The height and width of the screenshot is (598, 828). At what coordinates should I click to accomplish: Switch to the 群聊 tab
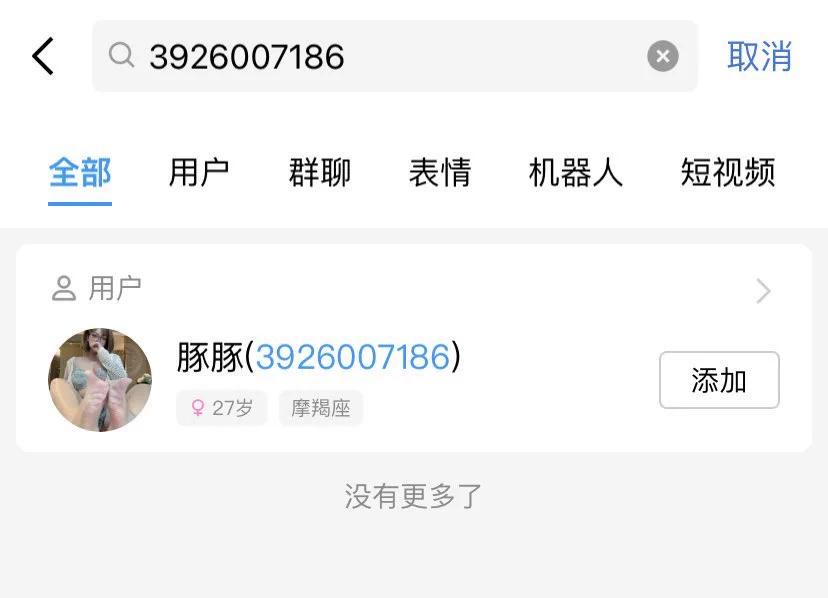(x=320, y=173)
